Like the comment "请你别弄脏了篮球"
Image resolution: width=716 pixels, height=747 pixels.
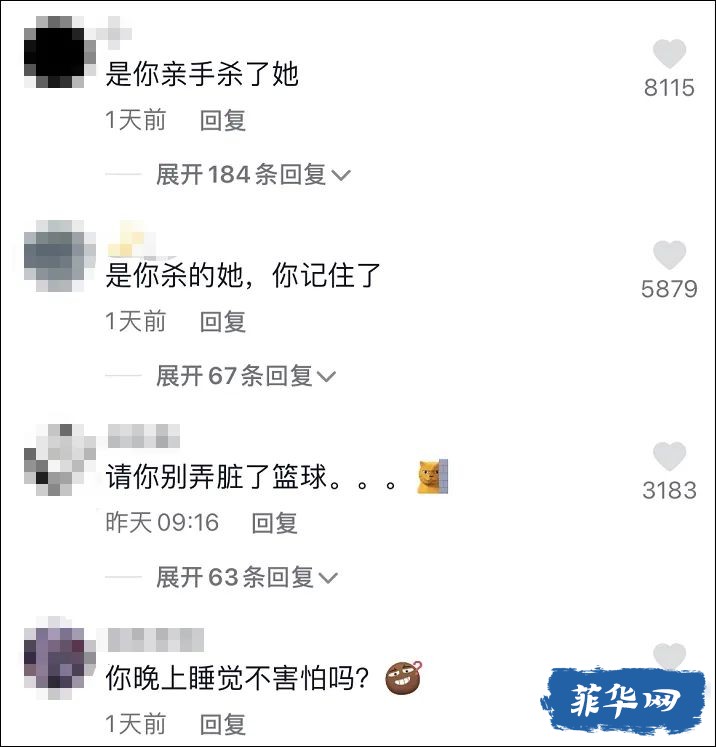coord(669,458)
